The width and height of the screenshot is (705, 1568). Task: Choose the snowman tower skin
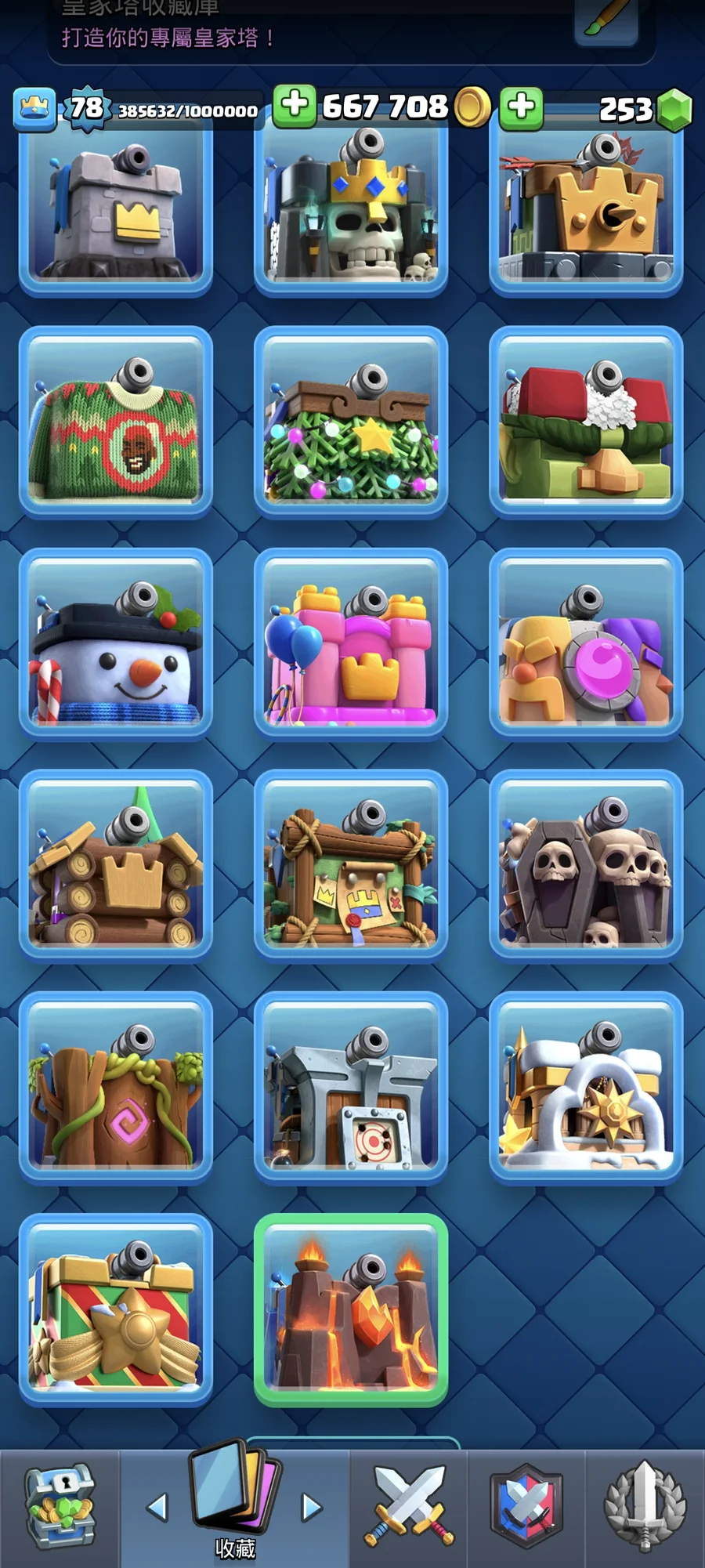[116, 644]
